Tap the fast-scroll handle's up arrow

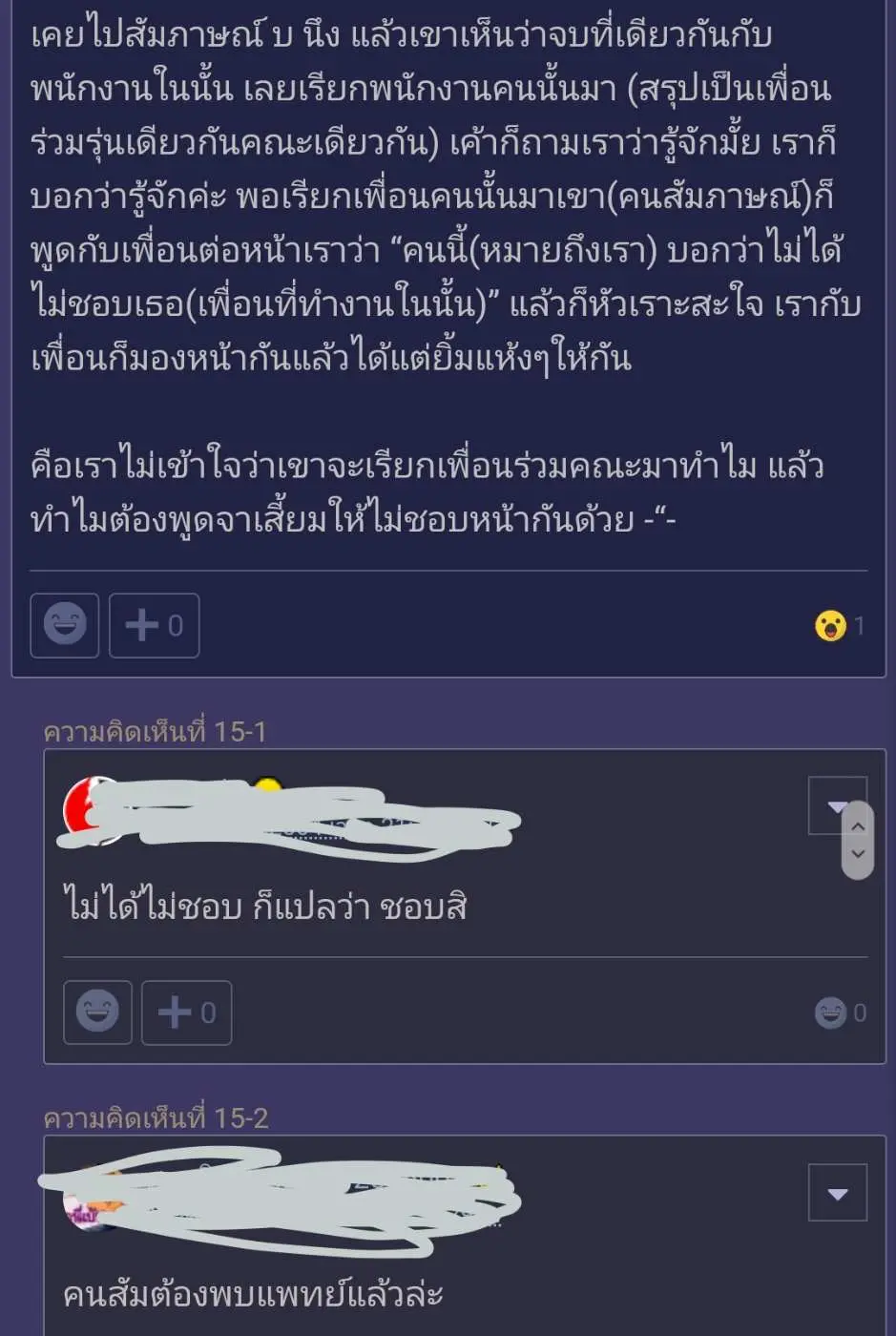pos(857,828)
